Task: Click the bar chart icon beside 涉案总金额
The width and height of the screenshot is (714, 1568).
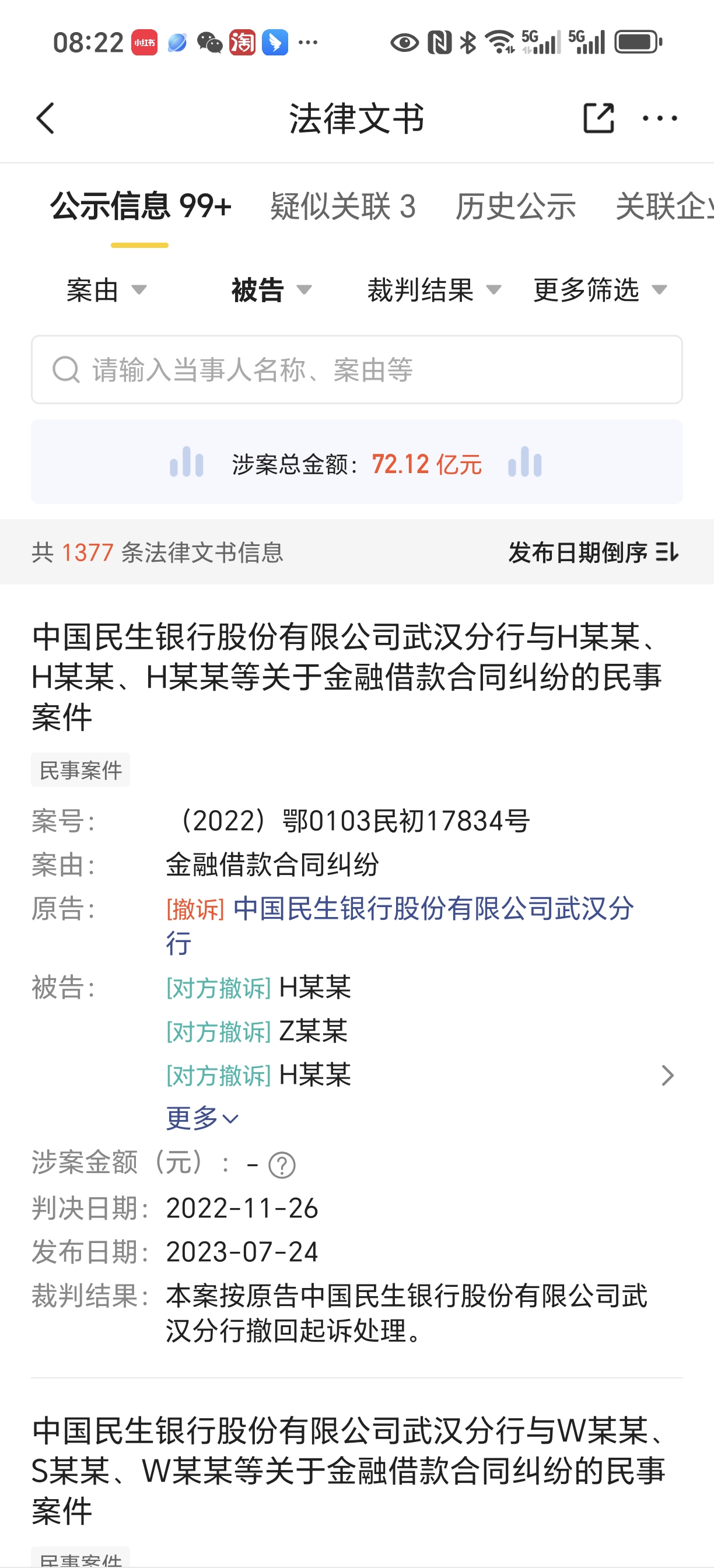Action: click(187, 463)
